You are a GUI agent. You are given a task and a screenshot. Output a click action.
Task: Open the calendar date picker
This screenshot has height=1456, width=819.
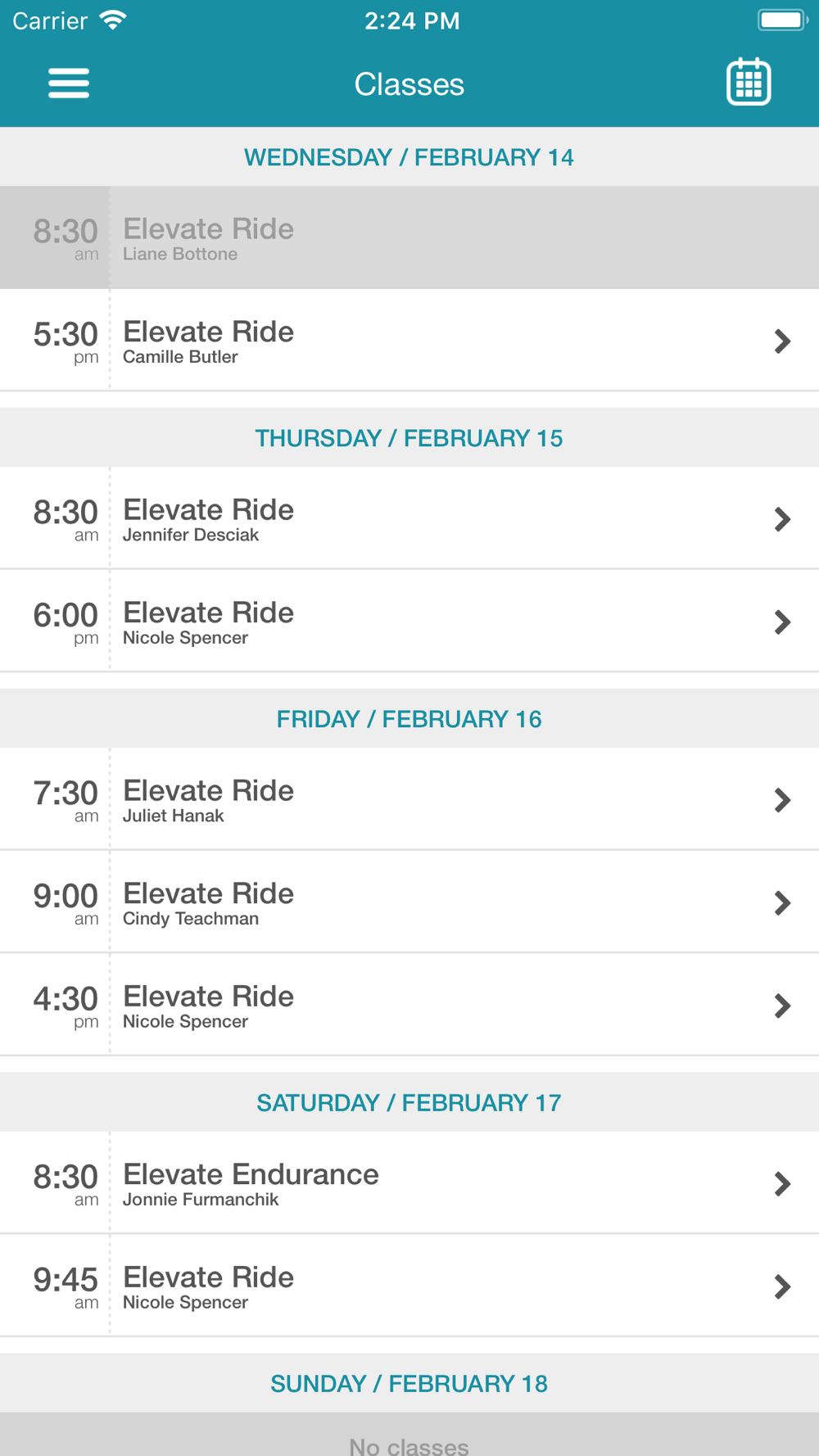[x=749, y=82]
